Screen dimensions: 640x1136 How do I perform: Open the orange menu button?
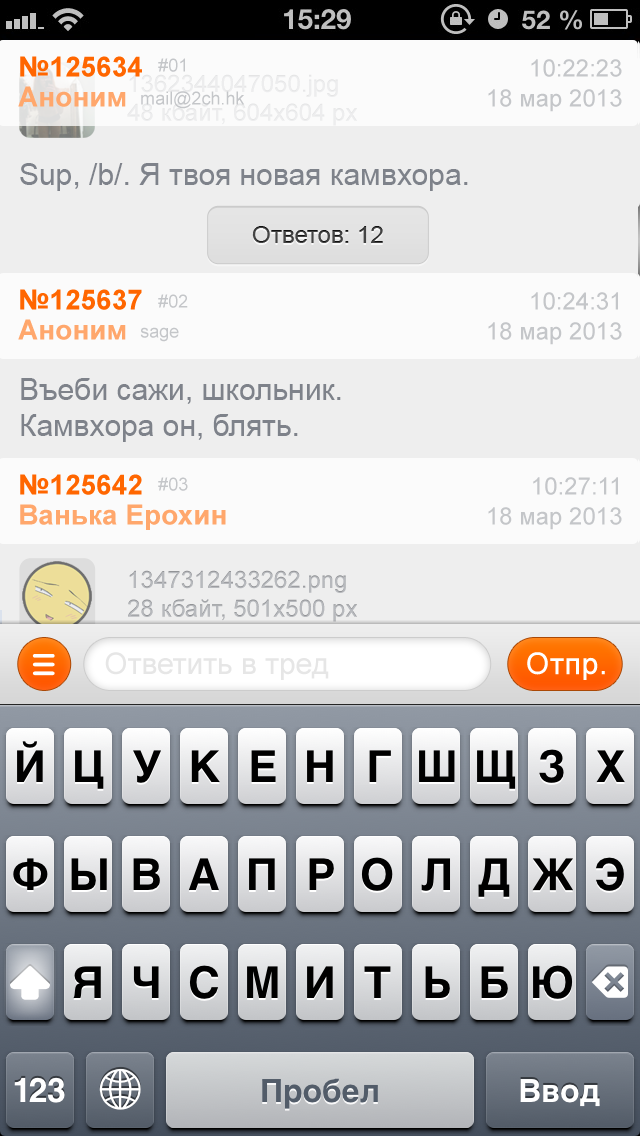pyautogui.click(x=43, y=664)
